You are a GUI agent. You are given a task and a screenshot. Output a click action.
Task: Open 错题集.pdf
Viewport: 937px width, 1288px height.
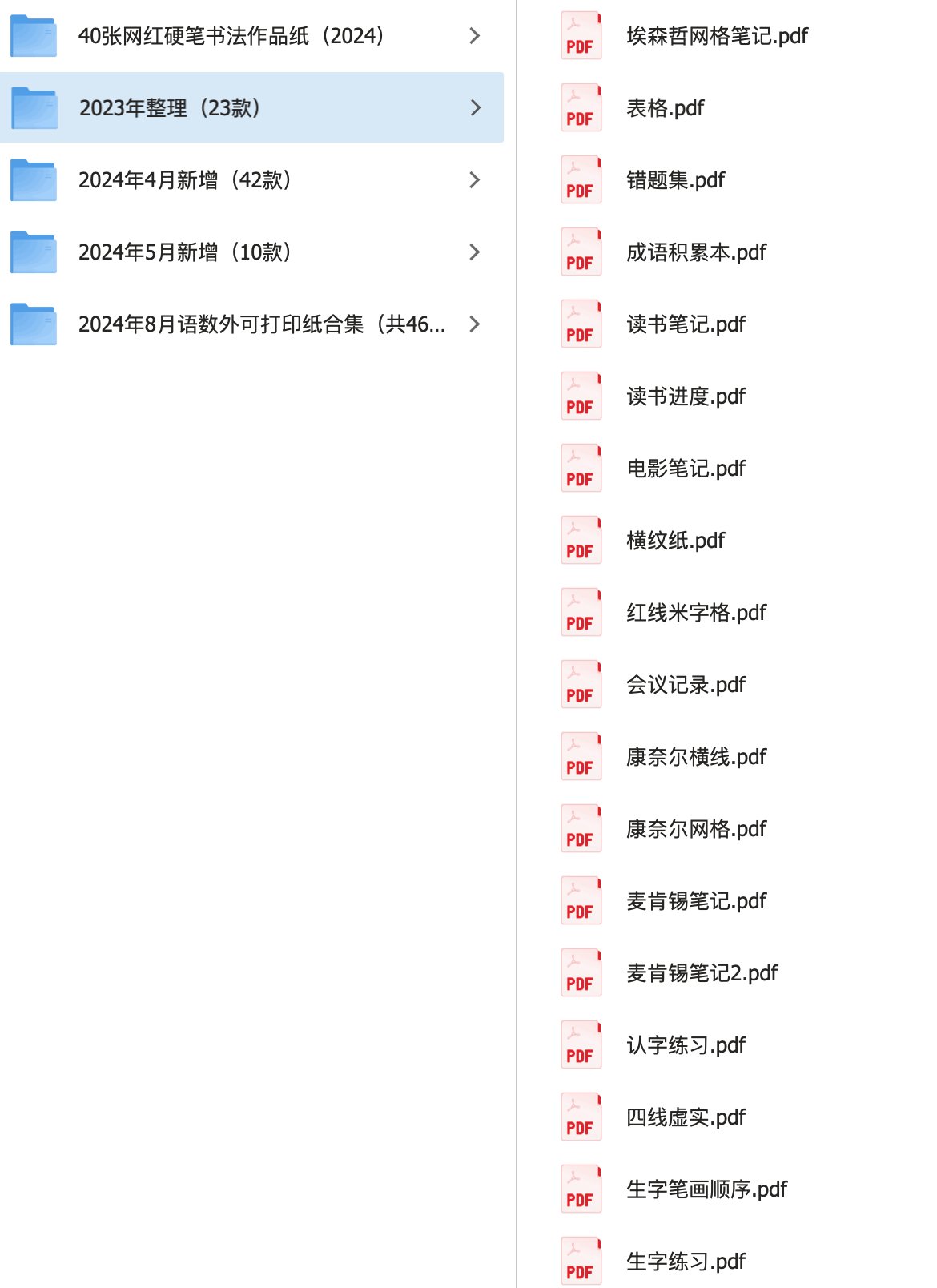click(675, 180)
